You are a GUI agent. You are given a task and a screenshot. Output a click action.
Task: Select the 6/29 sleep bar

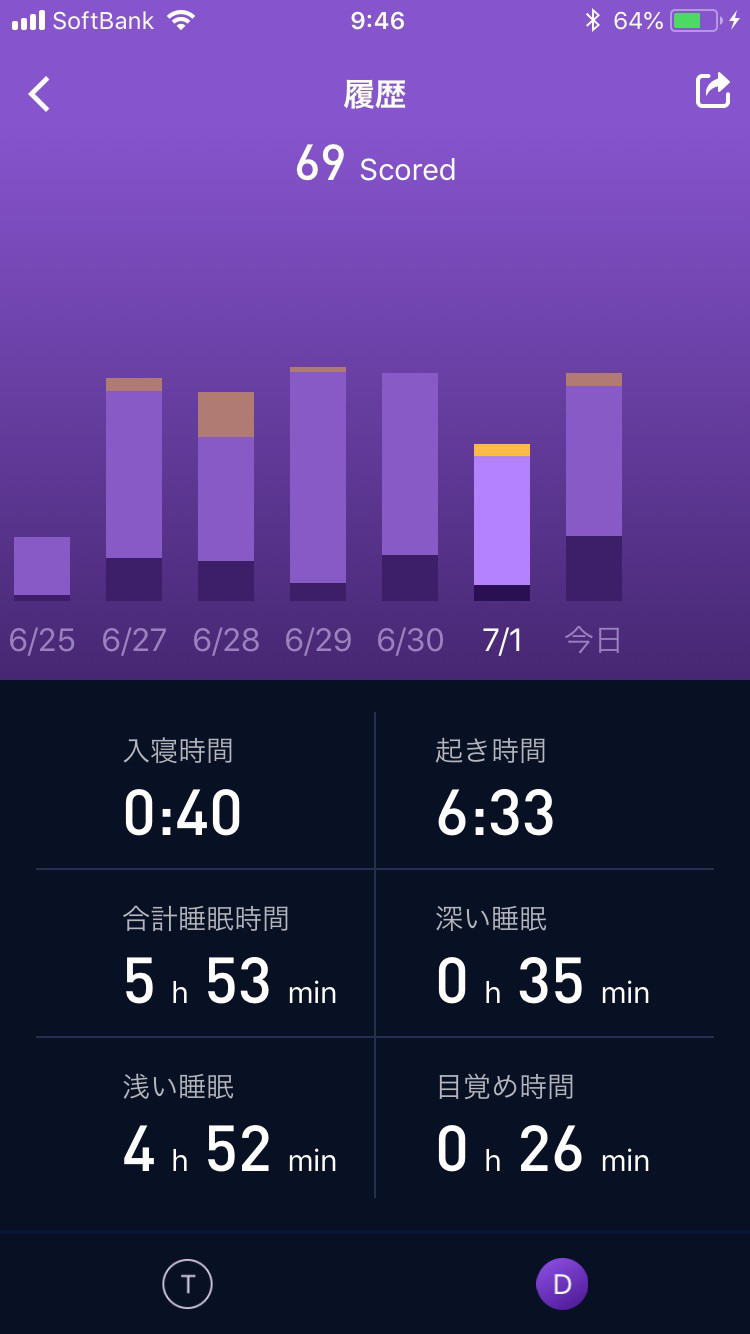click(318, 484)
